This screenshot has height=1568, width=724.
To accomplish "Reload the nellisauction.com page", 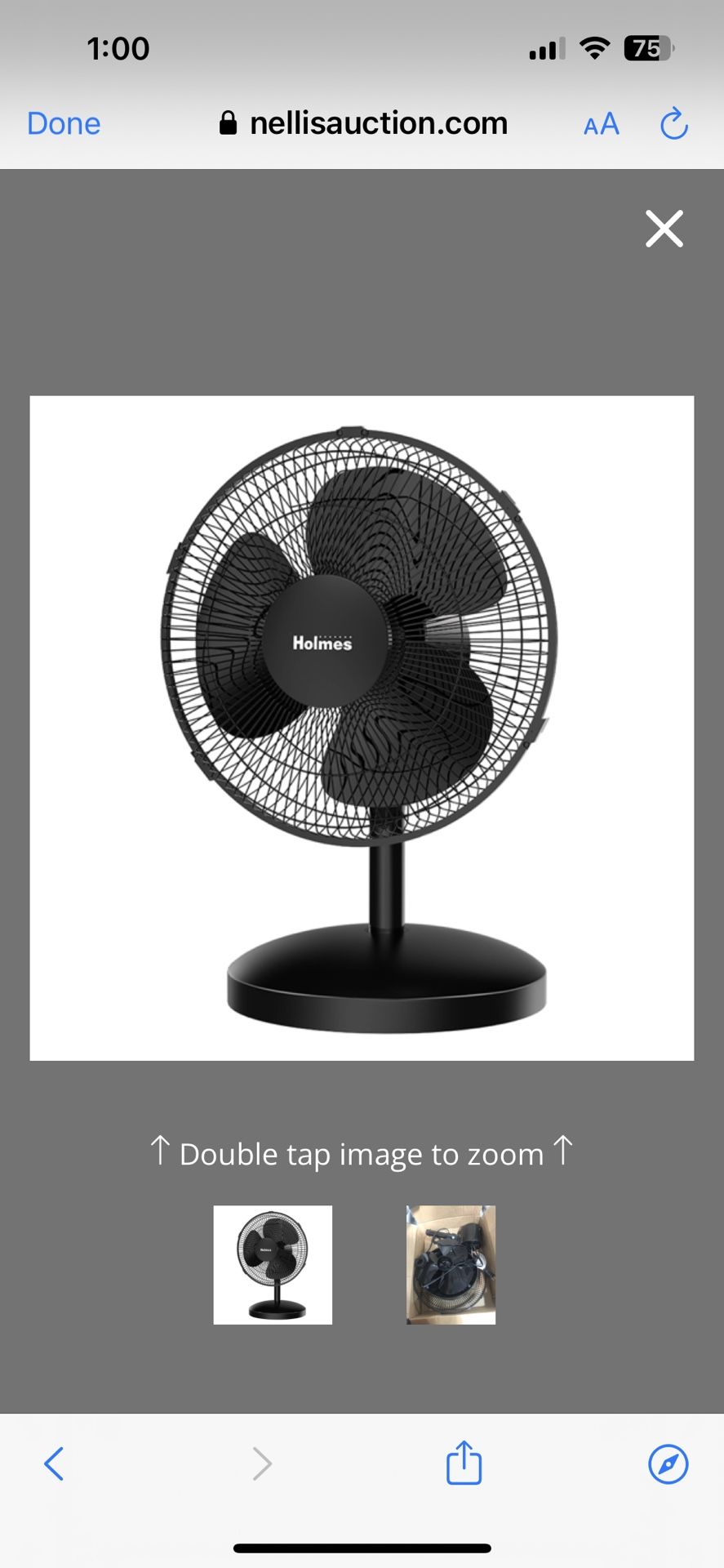I will click(674, 124).
